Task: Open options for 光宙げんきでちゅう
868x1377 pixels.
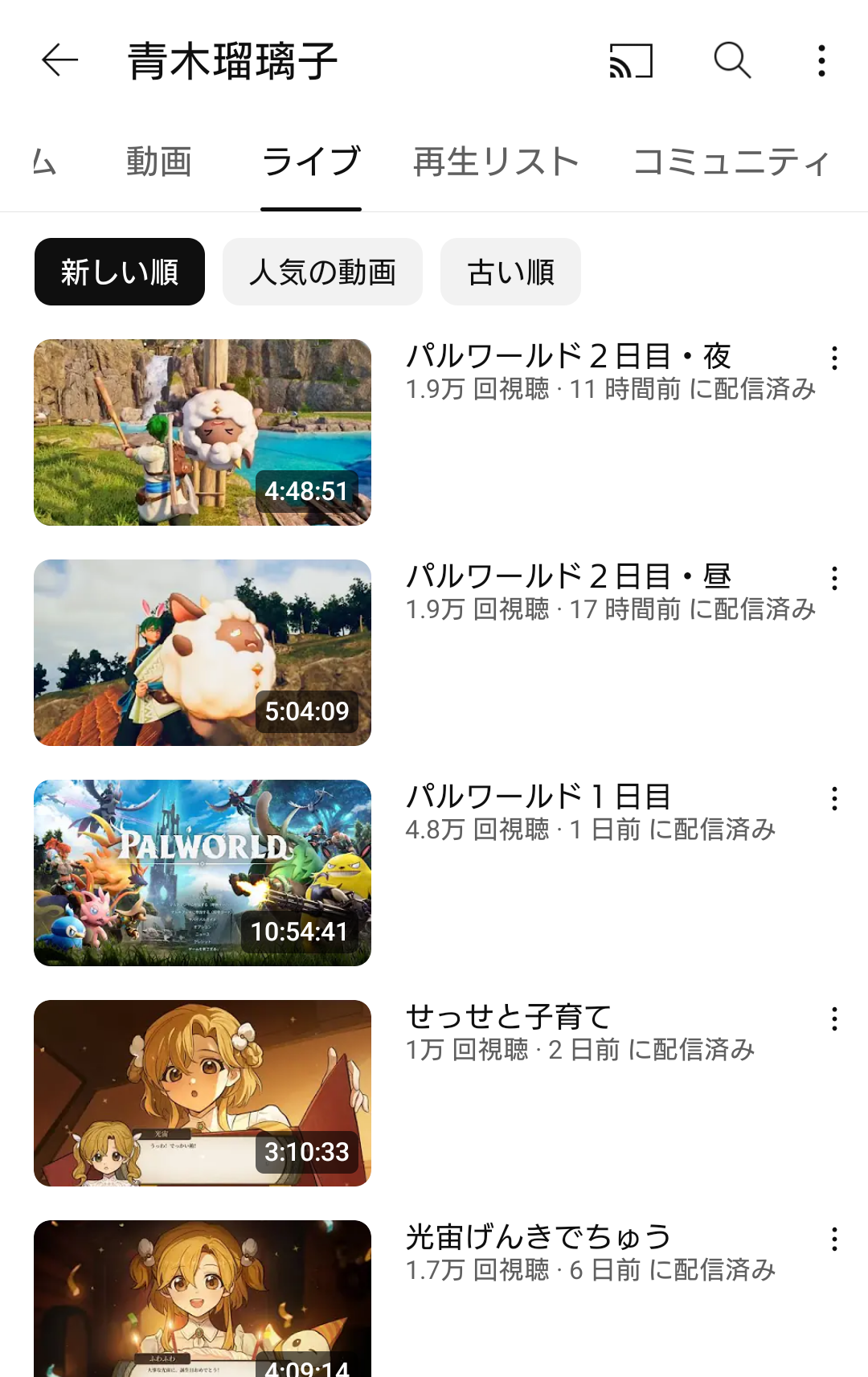Action: [x=835, y=1239]
